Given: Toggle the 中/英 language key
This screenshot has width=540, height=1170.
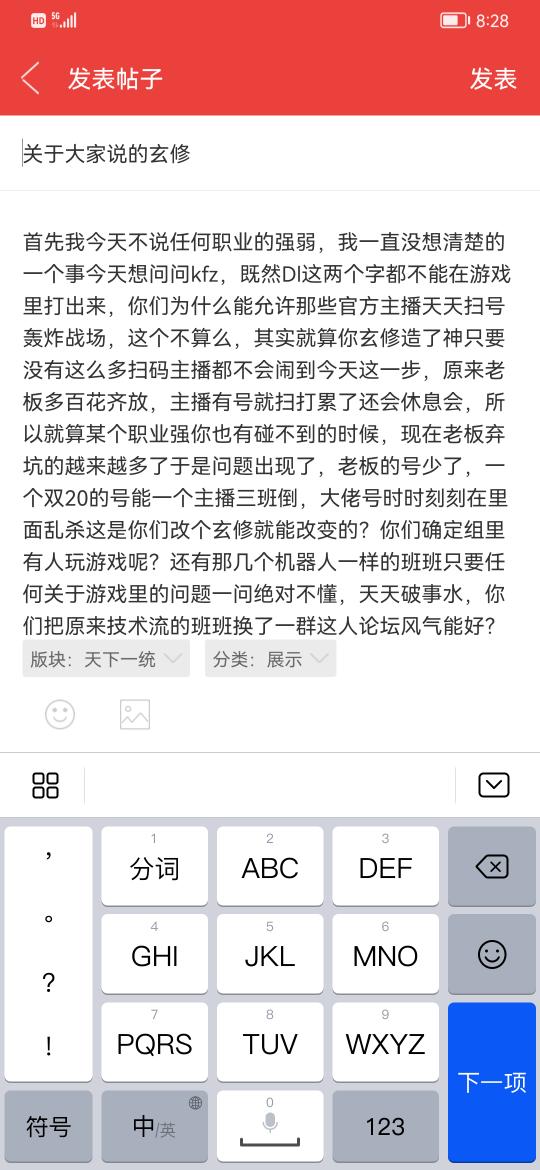Looking at the screenshot, I should [x=154, y=1127].
